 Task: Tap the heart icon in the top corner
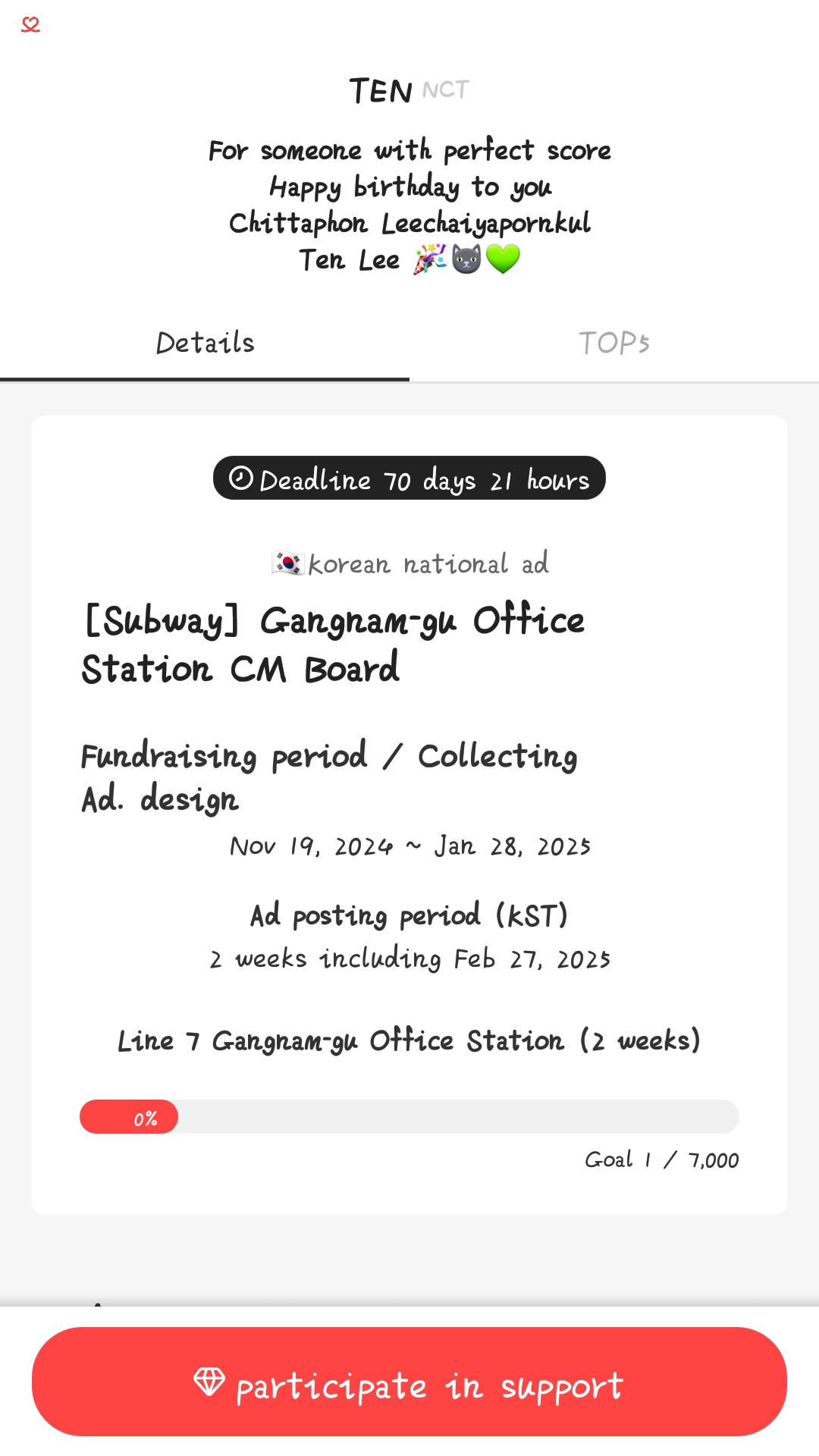30,25
